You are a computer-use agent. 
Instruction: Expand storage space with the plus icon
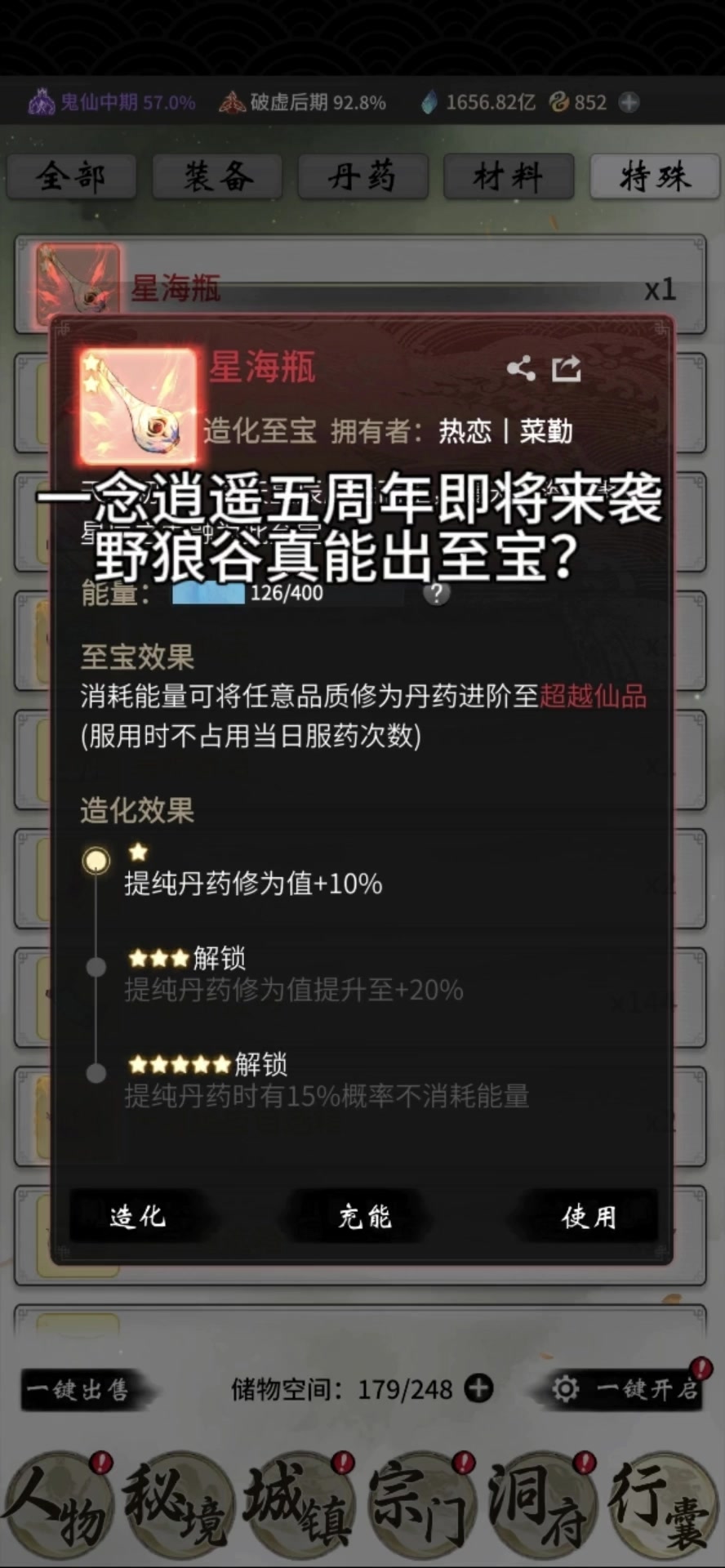[478, 1388]
